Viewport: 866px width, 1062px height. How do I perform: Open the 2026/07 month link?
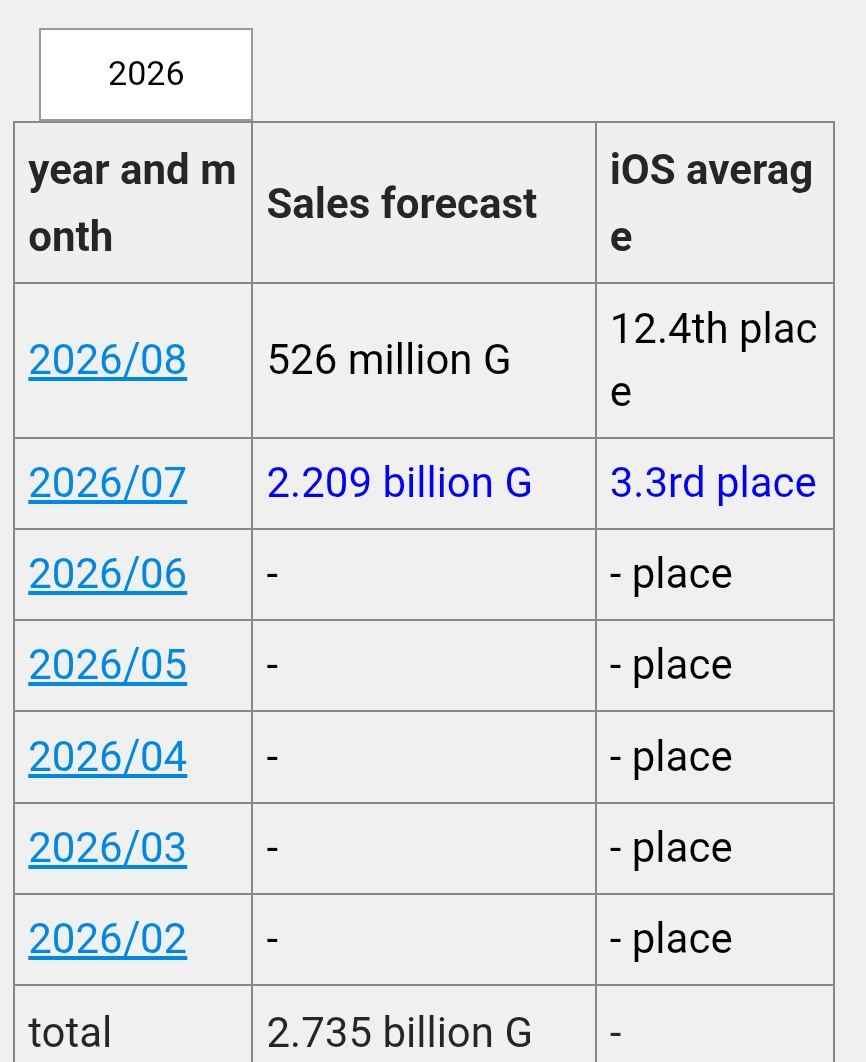pyautogui.click(x=108, y=483)
